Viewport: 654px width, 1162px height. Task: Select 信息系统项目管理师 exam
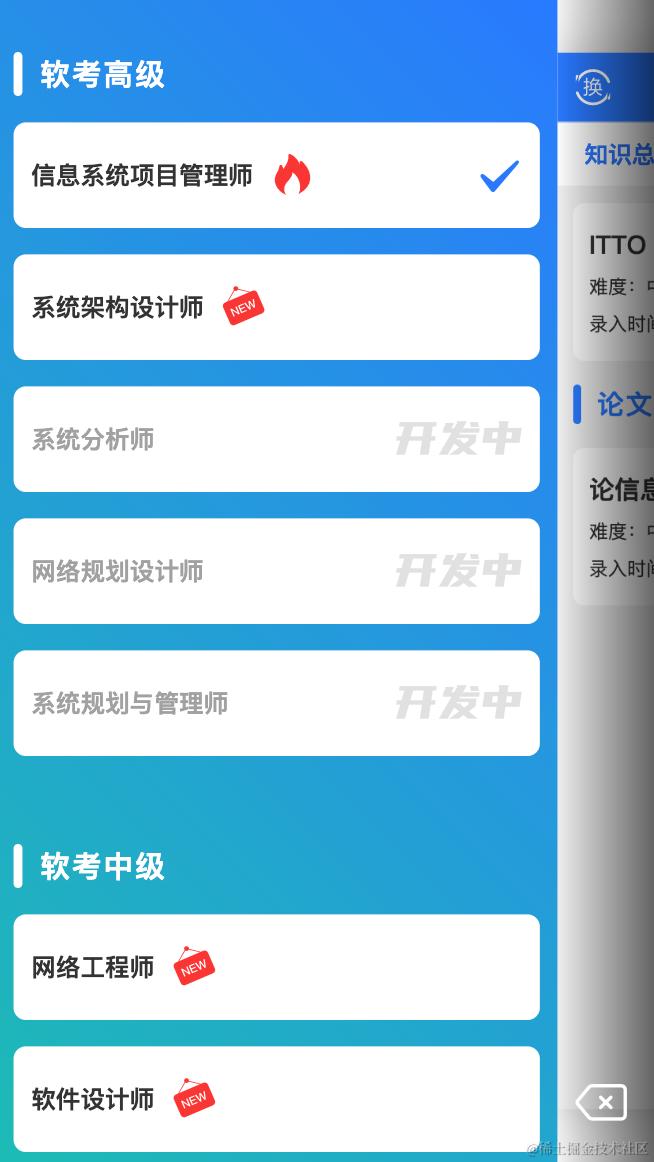click(x=276, y=176)
